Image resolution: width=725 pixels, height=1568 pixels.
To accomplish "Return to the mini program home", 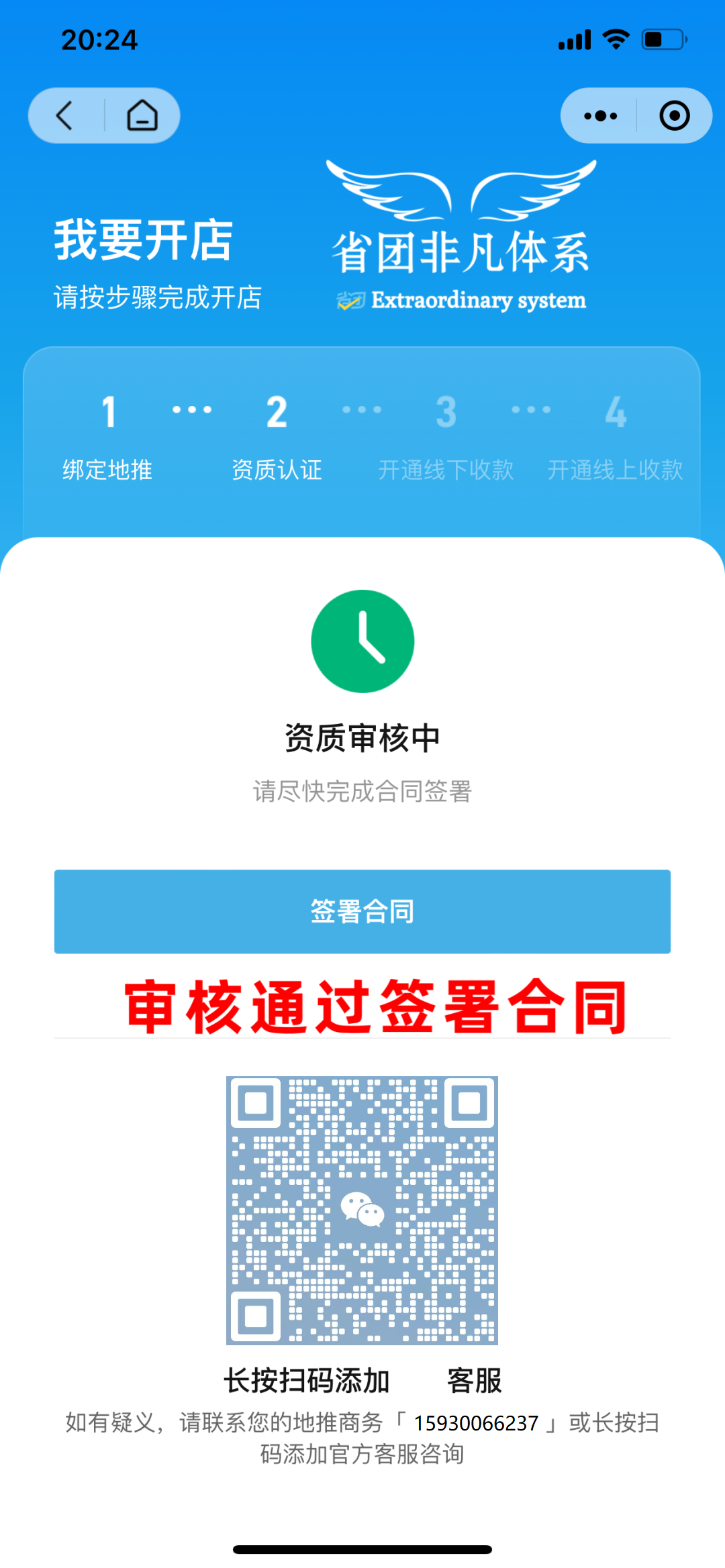I will (x=142, y=115).
